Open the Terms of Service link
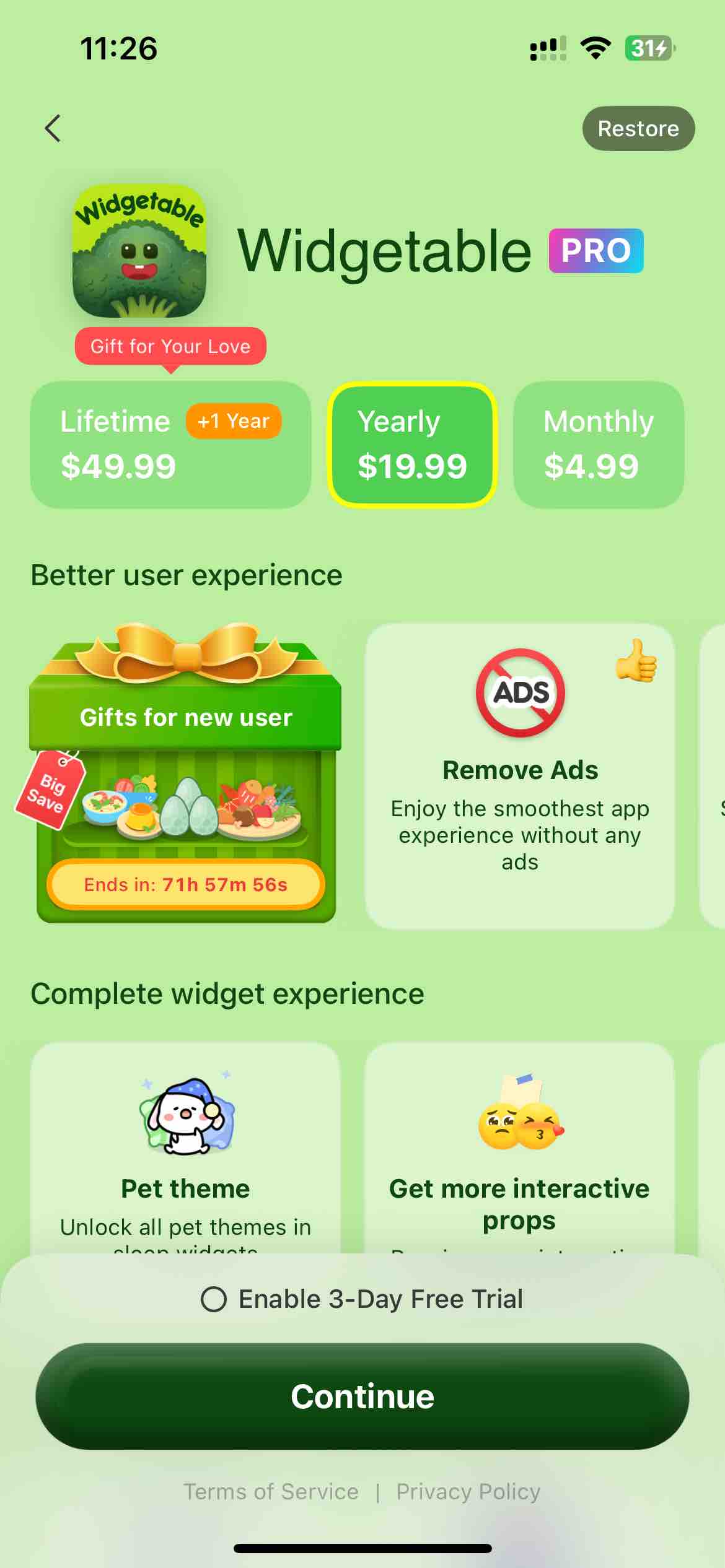This screenshot has height=1568, width=725. click(271, 1491)
